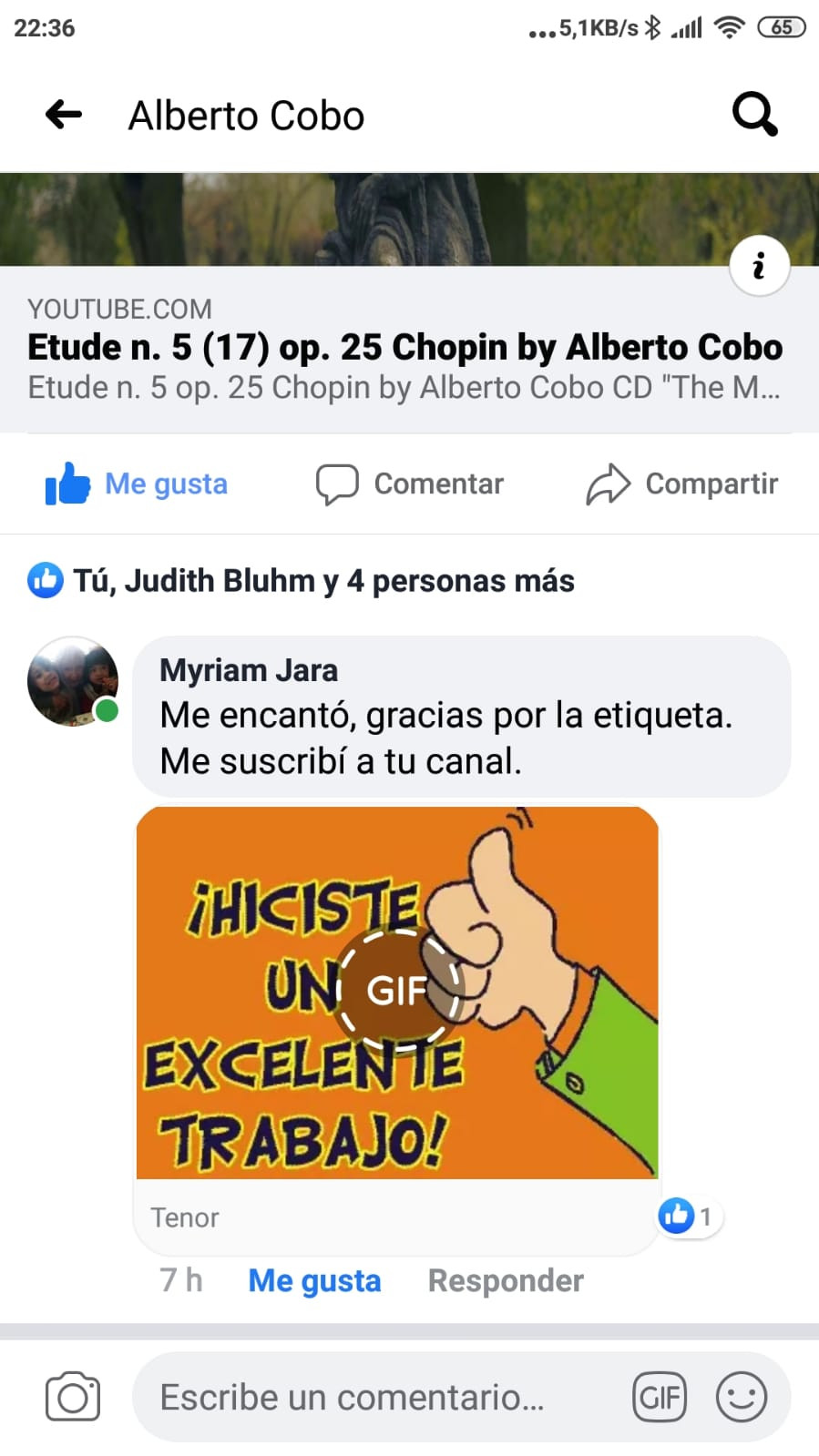Open search in Alberto Cobo's page
The width and height of the screenshot is (819, 1456).
754,115
